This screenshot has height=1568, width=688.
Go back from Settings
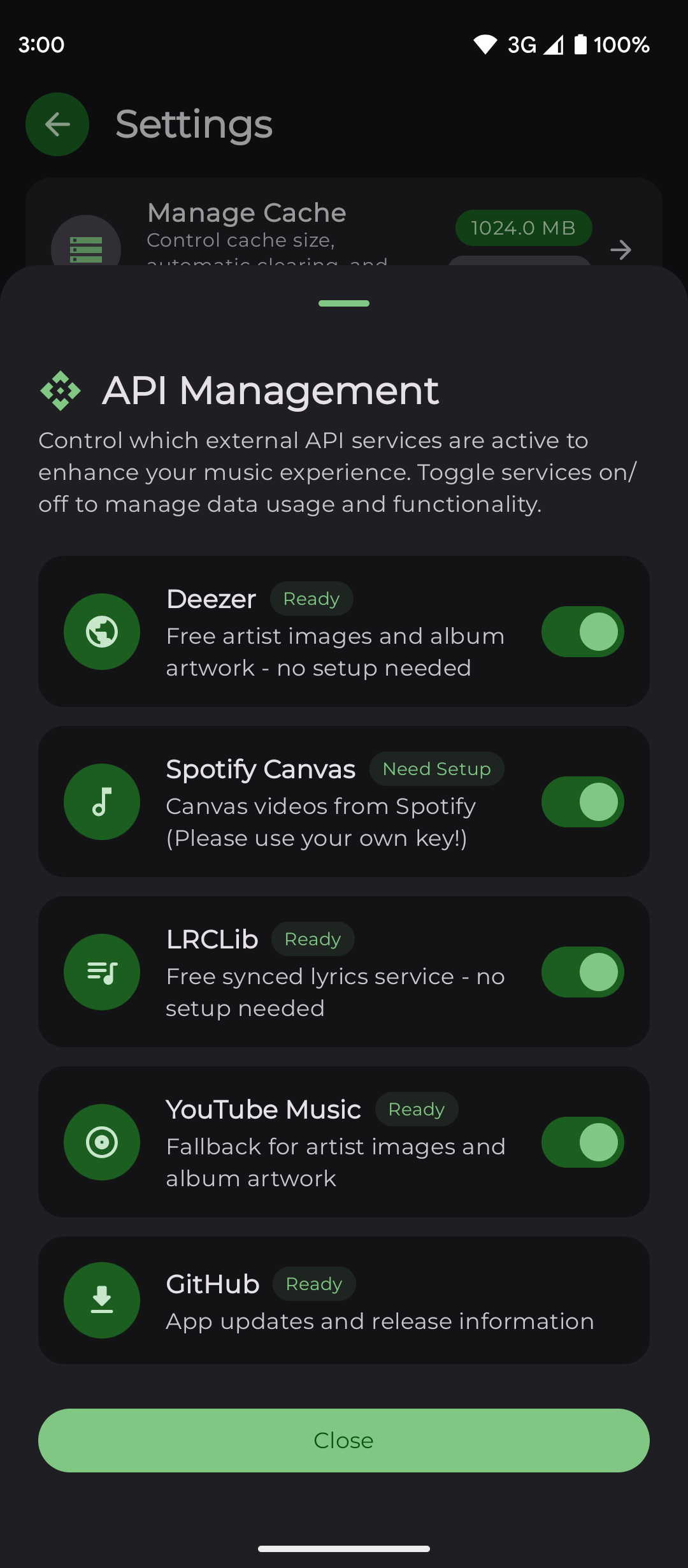57,124
